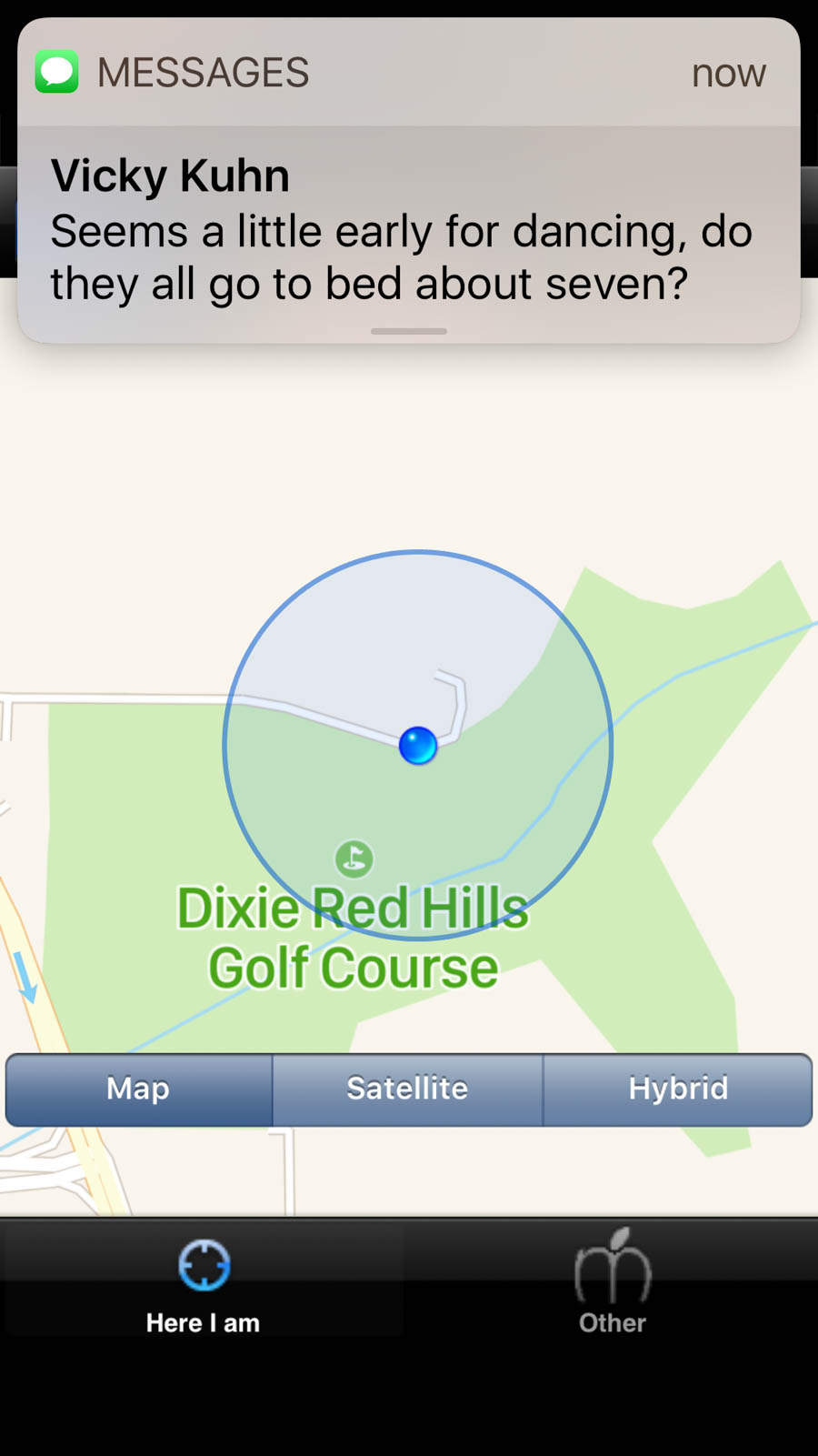Tap the Dixie Red Hills Golf Course marker

[x=354, y=859]
